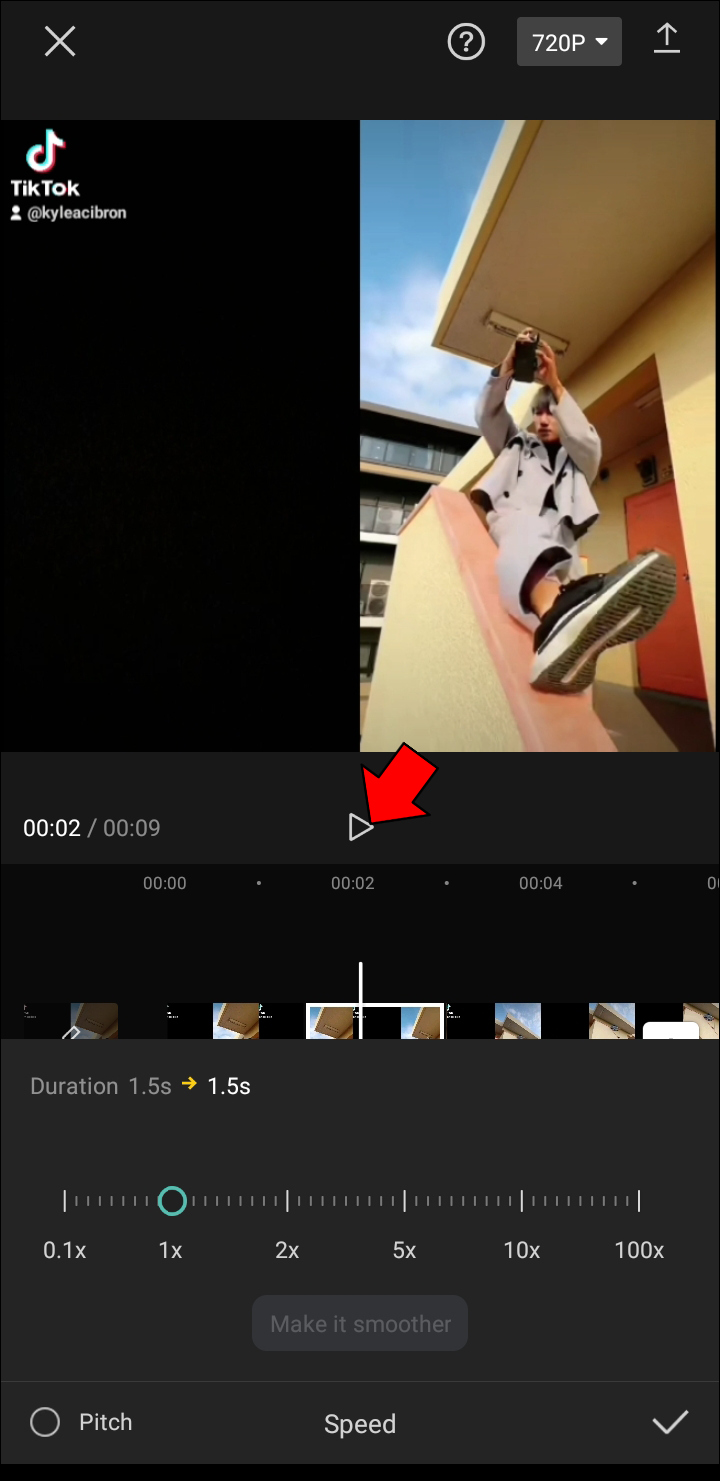
Task: Set speed to 2x on slider
Action: coord(287,1201)
